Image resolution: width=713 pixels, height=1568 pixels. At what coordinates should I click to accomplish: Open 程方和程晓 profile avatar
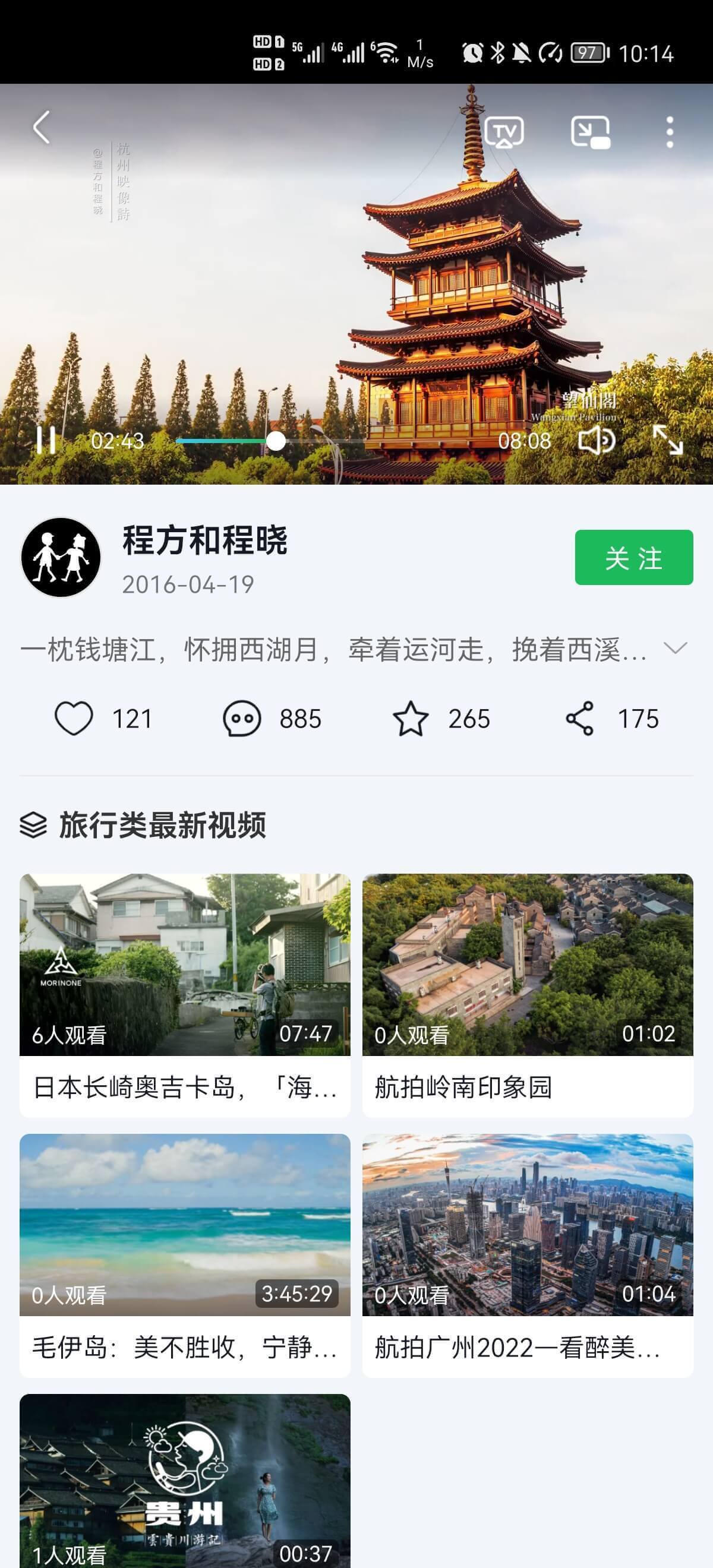coord(61,557)
